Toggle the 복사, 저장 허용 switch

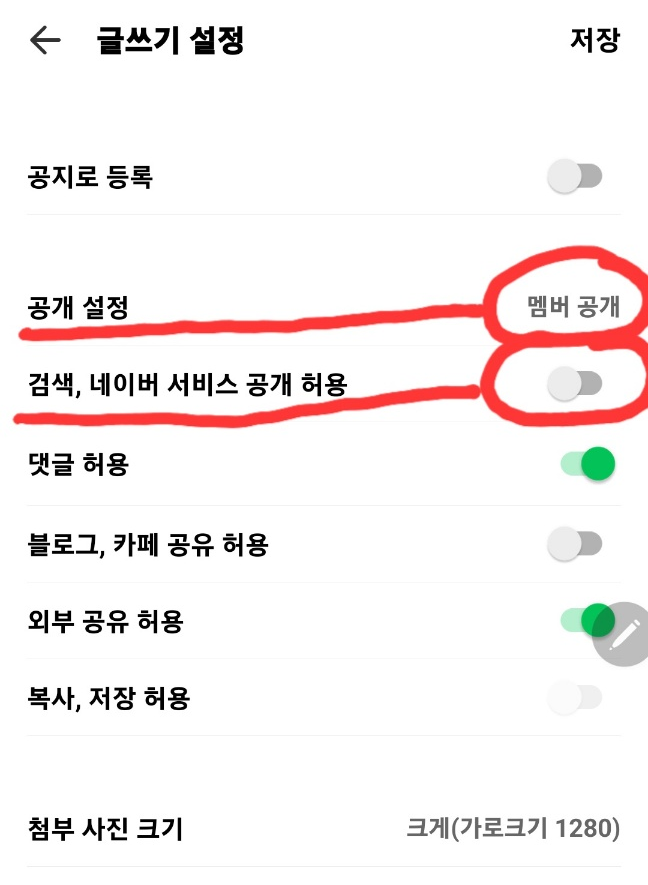pos(576,698)
